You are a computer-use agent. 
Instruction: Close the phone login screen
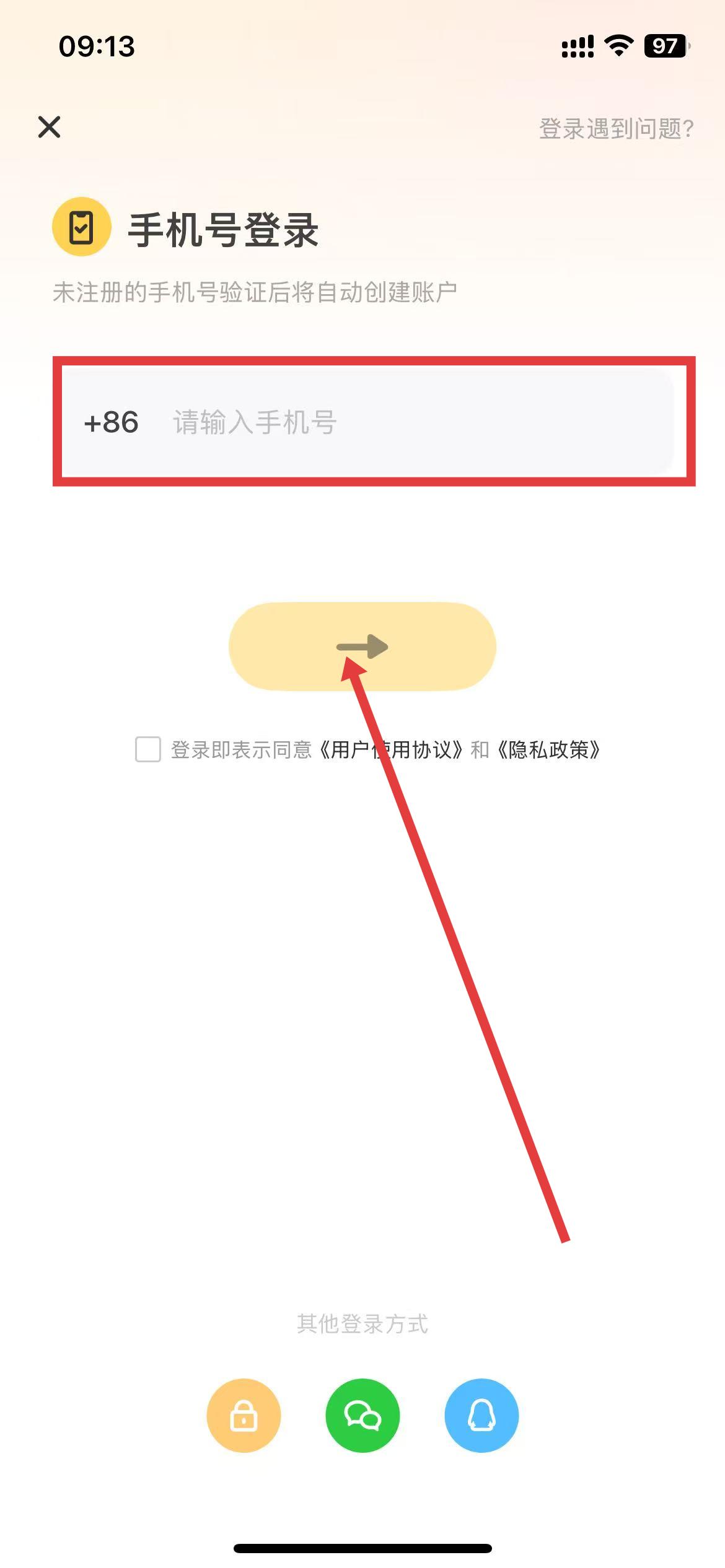49,127
